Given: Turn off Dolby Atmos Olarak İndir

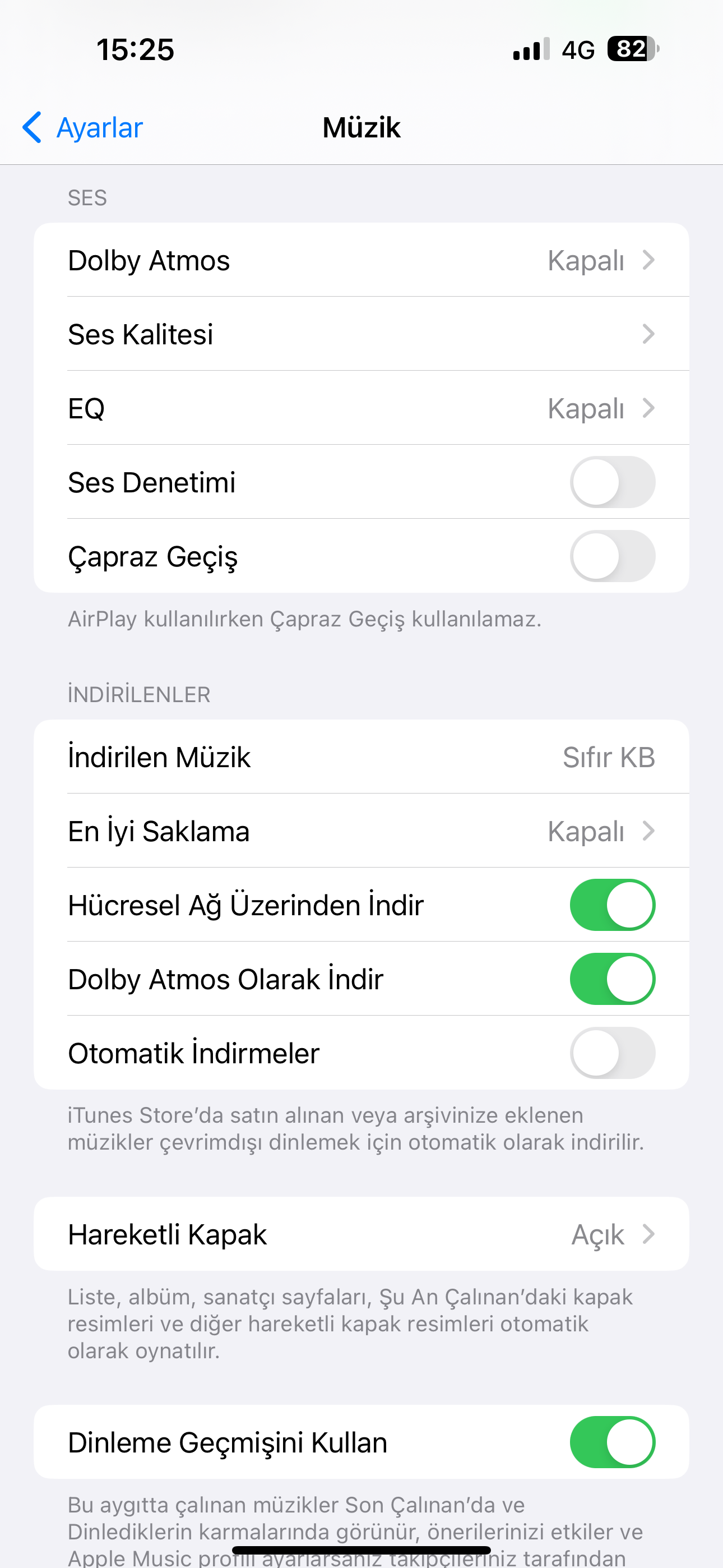Looking at the screenshot, I should [x=611, y=979].
